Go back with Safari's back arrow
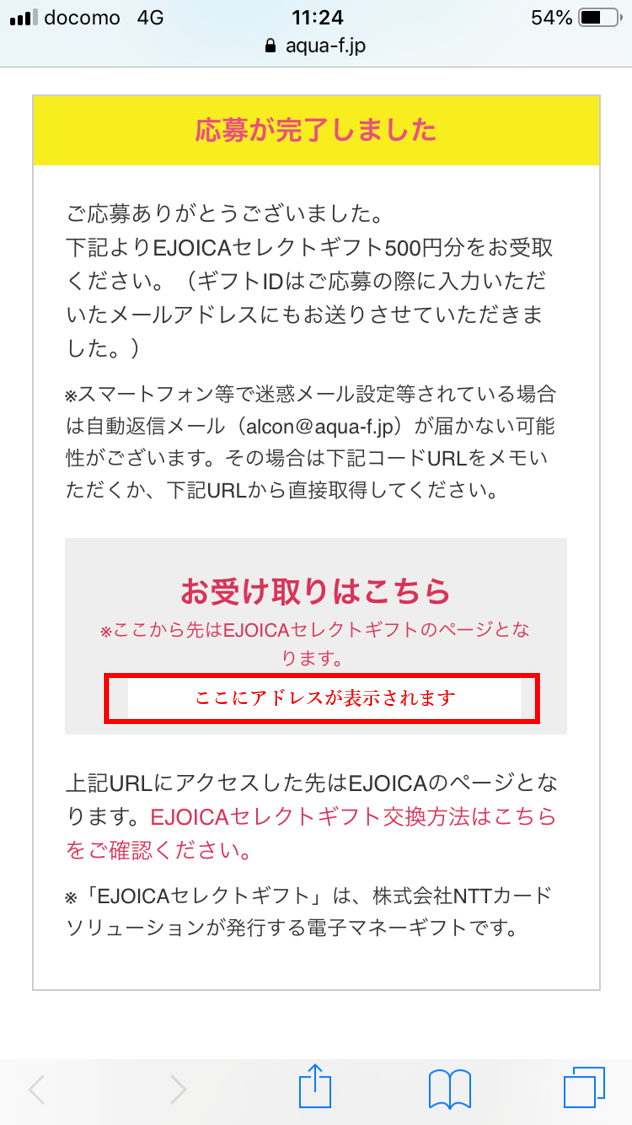The width and height of the screenshot is (632, 1125). pyautogui.click(x=37, y=1090)
